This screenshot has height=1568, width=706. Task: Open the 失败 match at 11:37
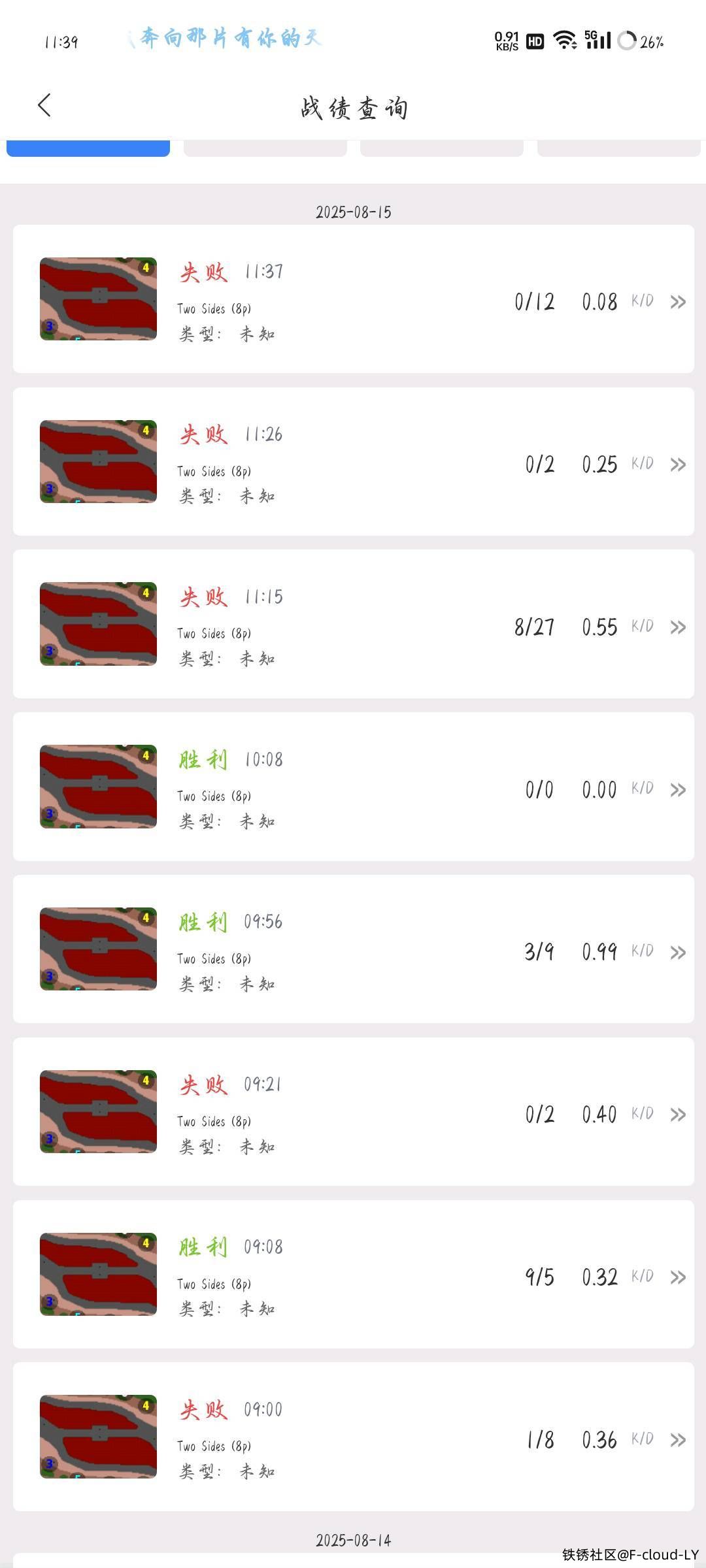point(353,299)
